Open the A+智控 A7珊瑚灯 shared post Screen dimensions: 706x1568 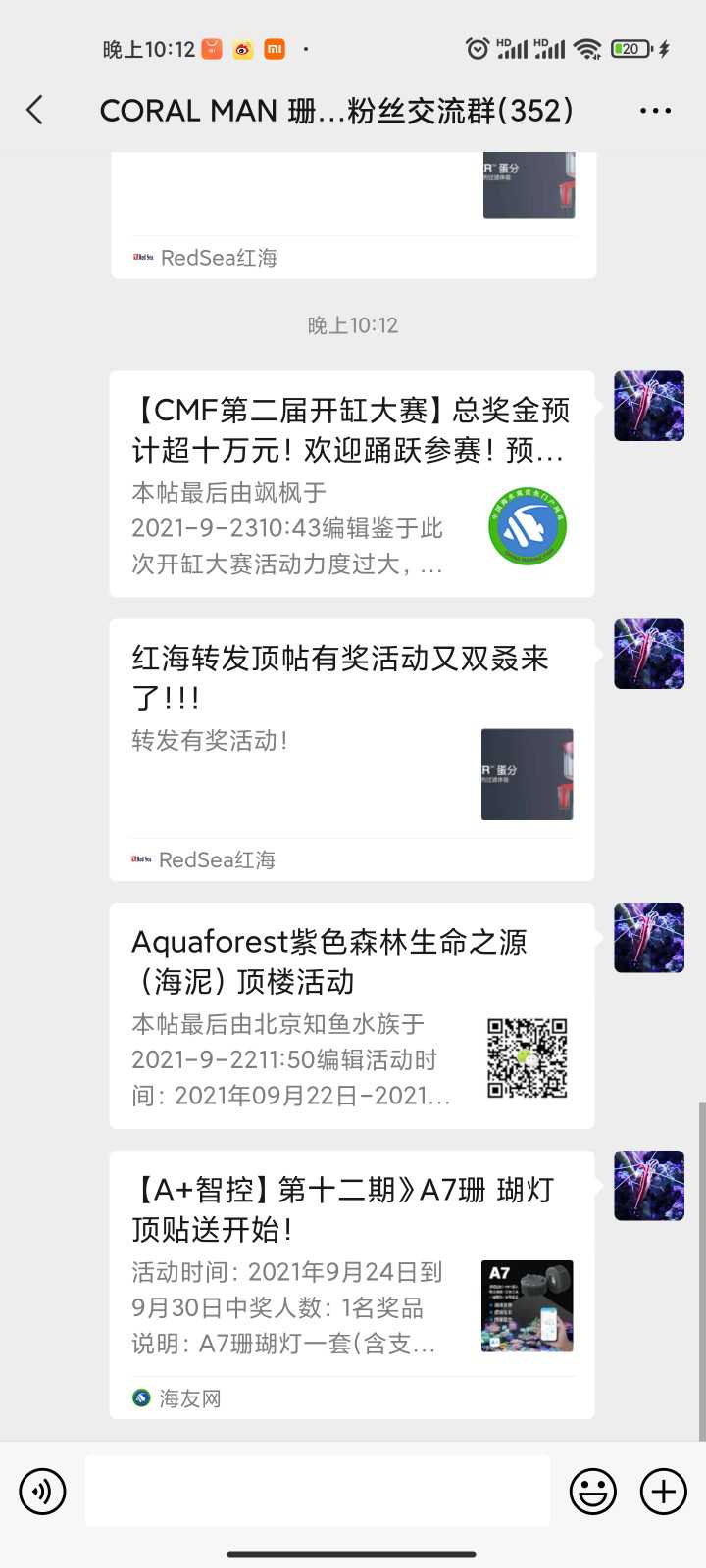click(x=351, y=1284)
